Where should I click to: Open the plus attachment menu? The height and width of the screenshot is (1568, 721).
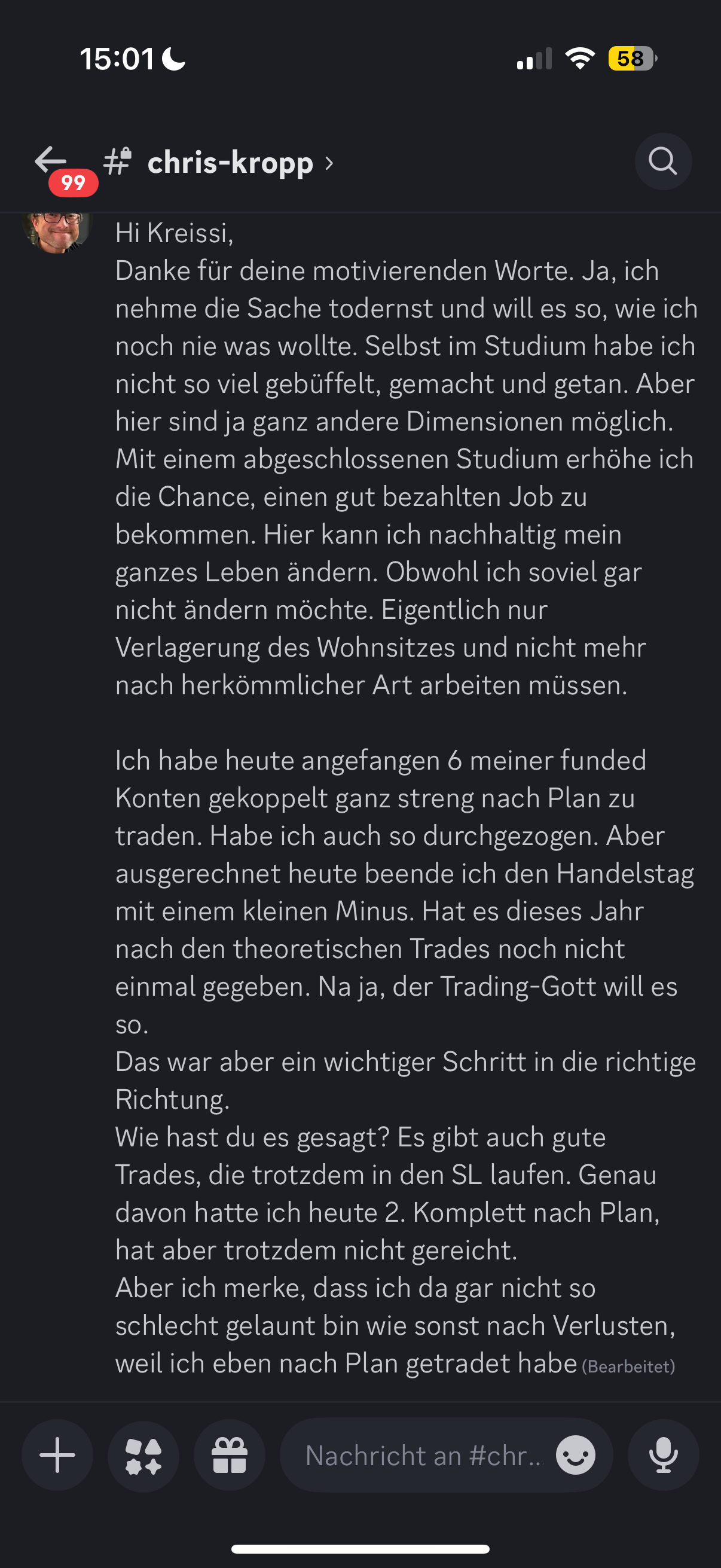pos(57,1455)
